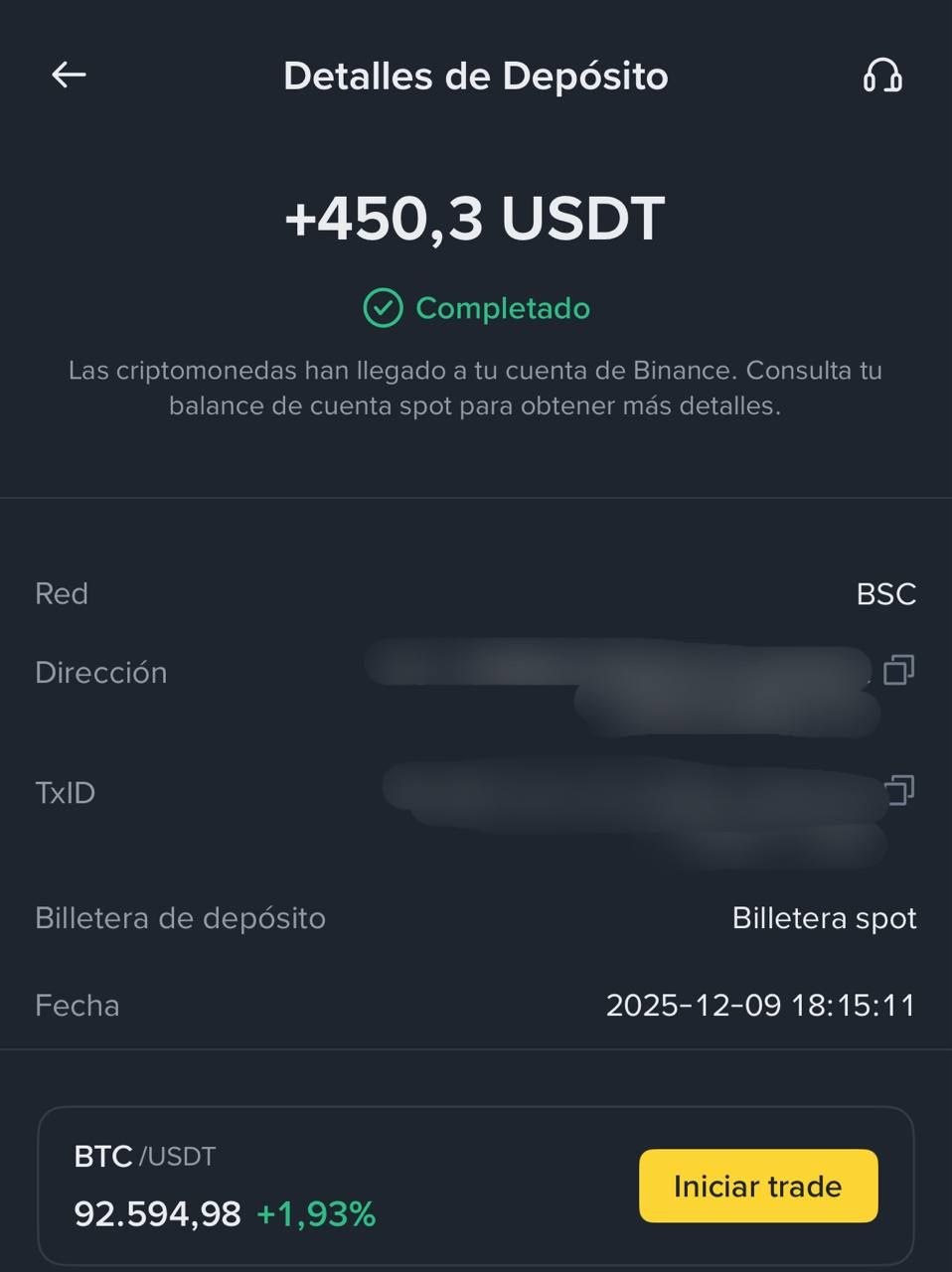Copy the Dirección address
This screenshot has height=1272, width=952.
(898, 671)
